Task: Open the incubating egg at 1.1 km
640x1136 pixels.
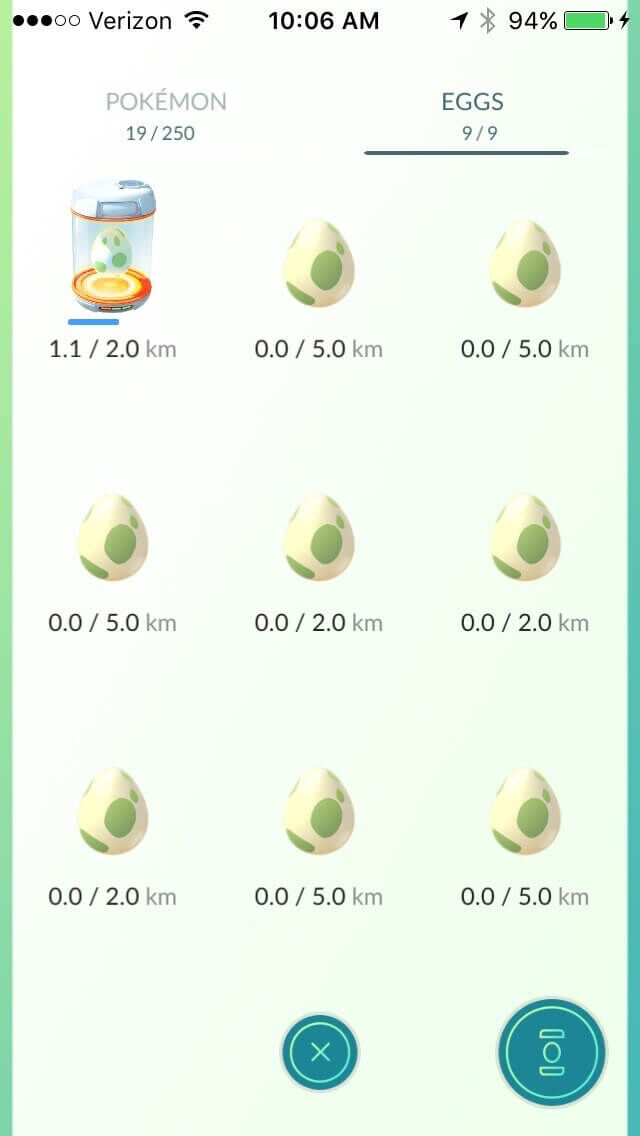Action: point(111,249)
